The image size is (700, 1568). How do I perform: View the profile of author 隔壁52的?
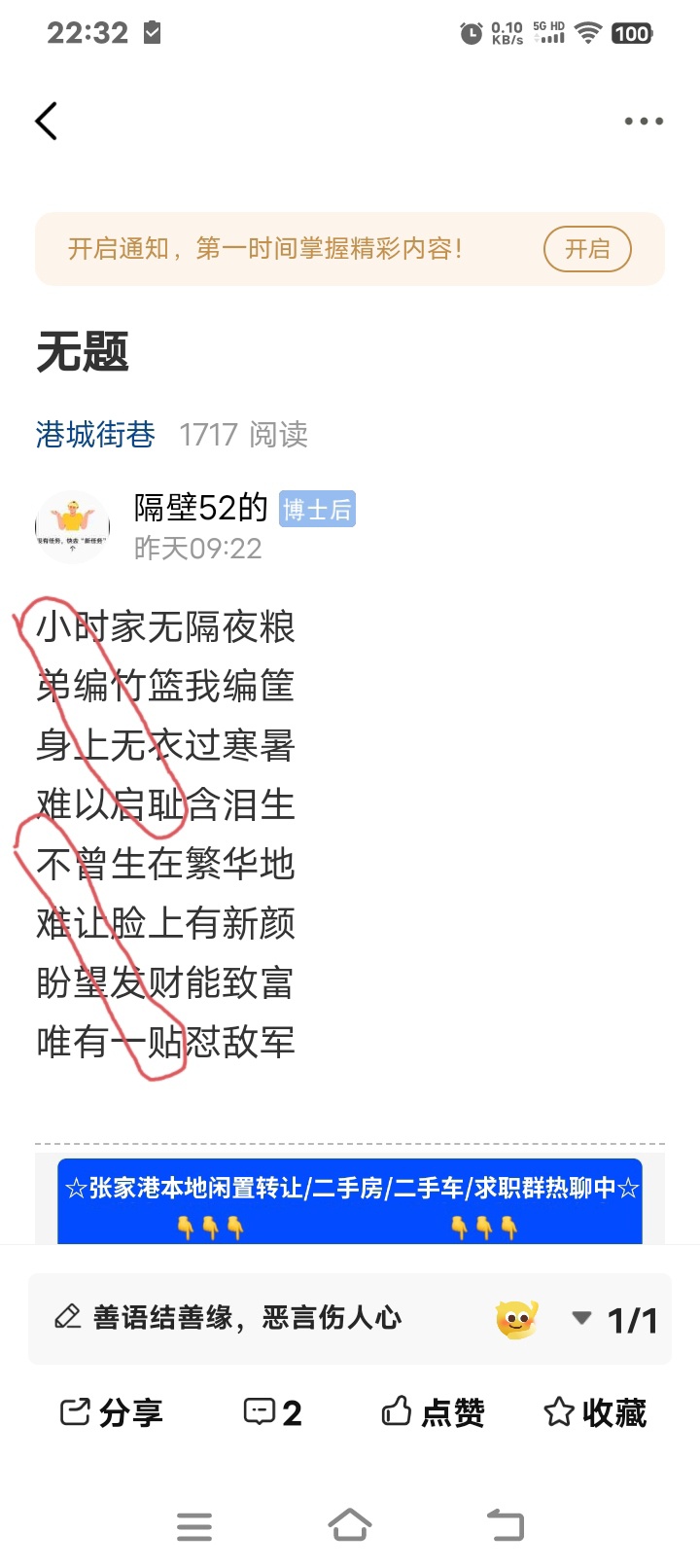click(x=200, y=508)
